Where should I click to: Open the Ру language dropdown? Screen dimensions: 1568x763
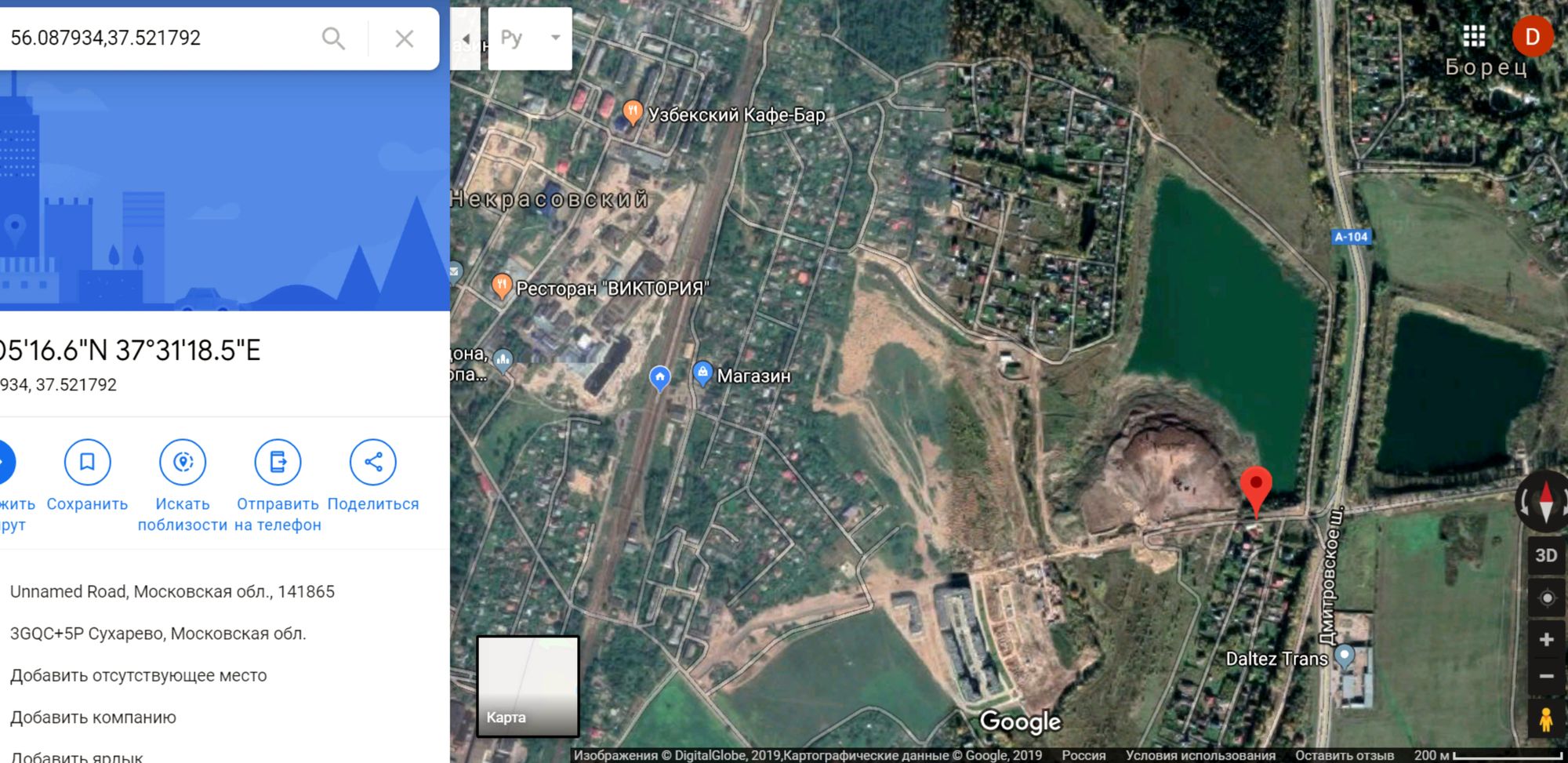530,38
